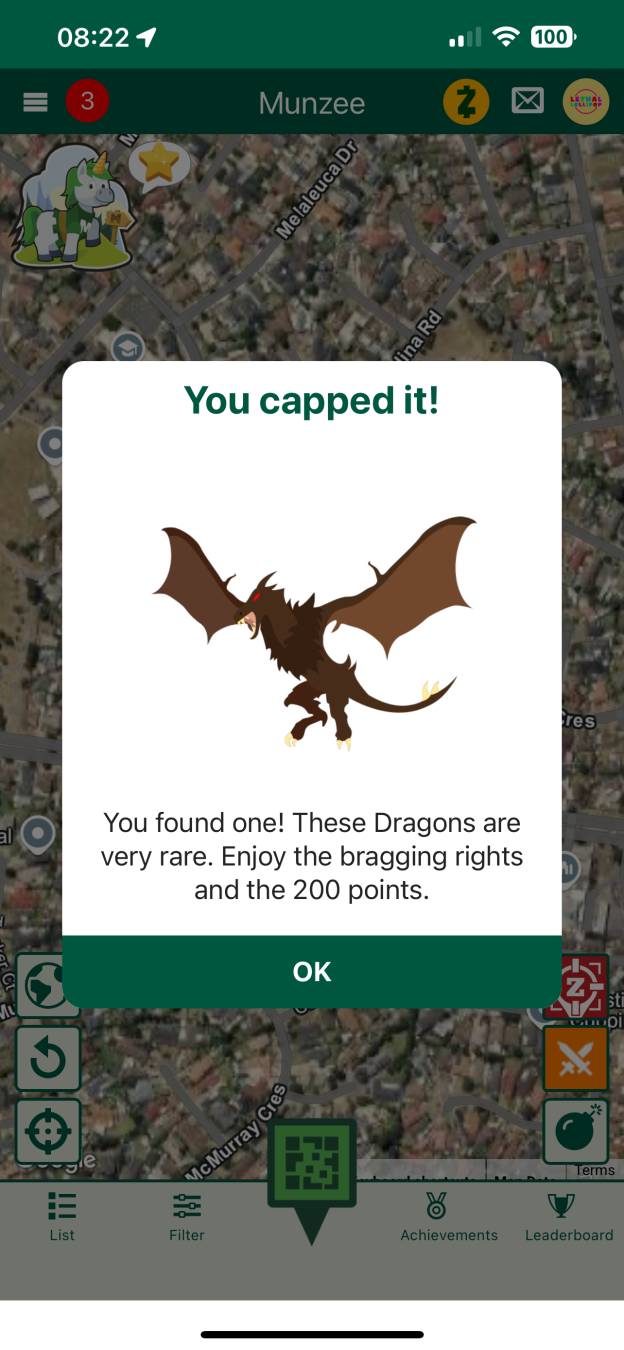Open the Leaderboard tab

(x=569, y=1216)
